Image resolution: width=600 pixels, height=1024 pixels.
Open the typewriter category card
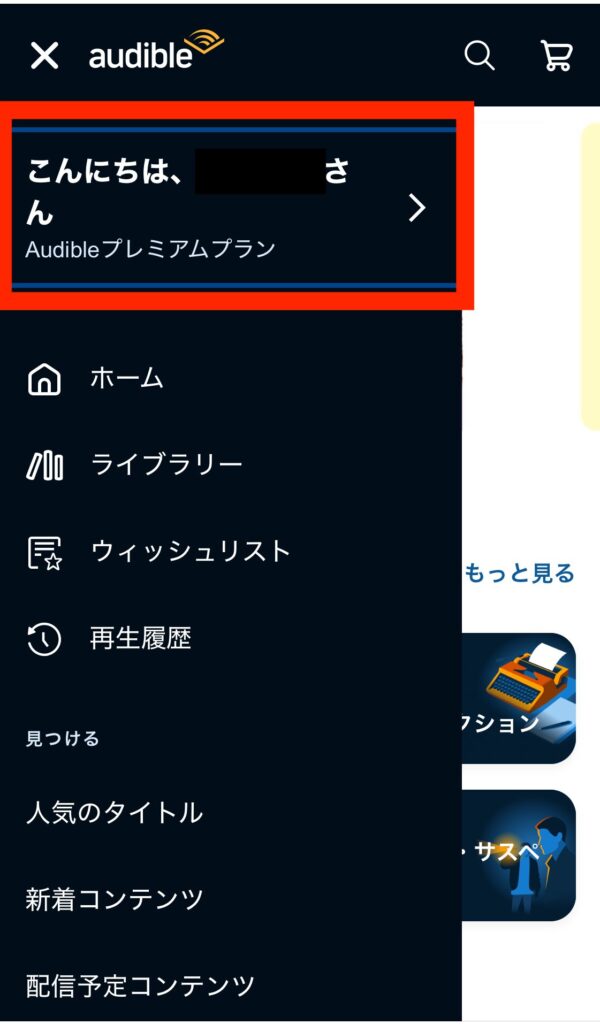pos(520,698)
